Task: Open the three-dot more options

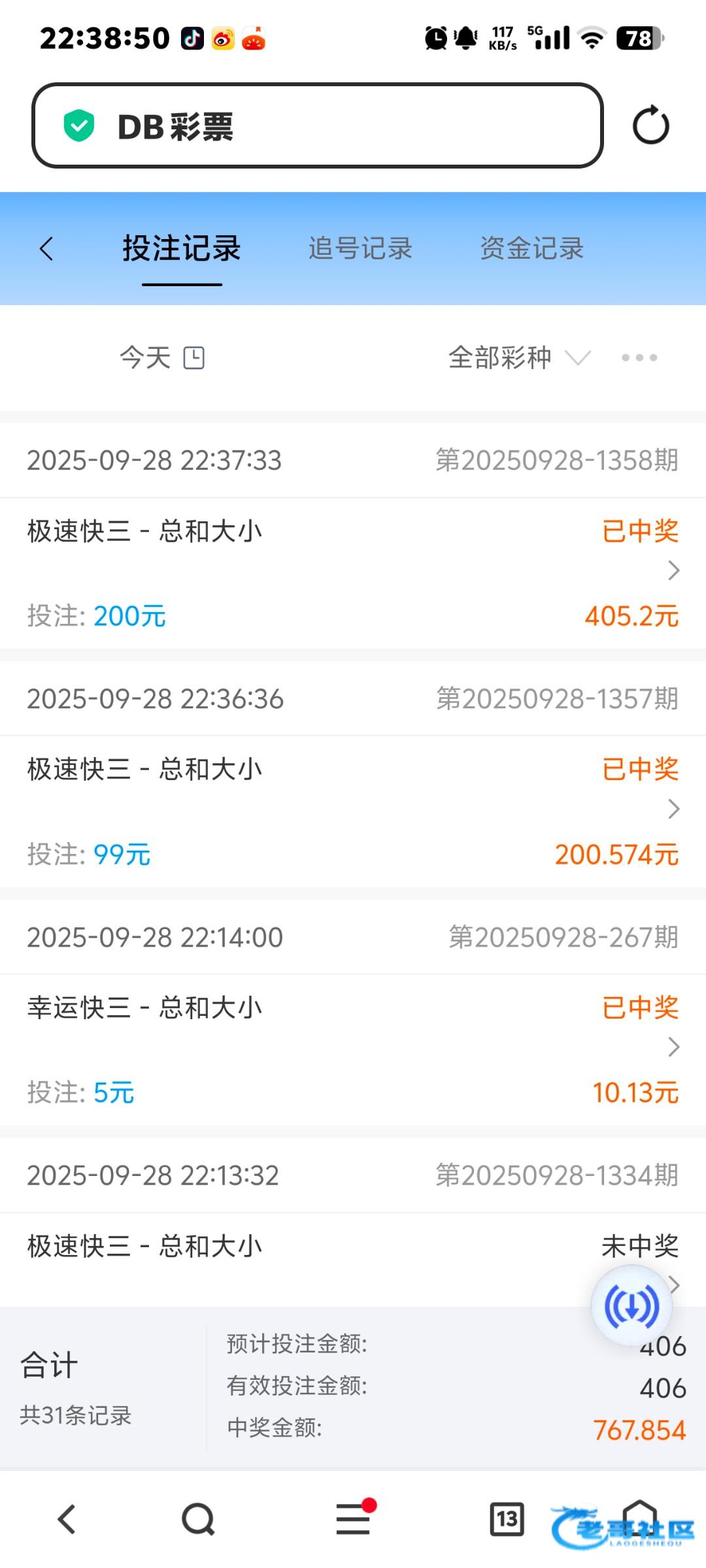Action: click(639, 358)
